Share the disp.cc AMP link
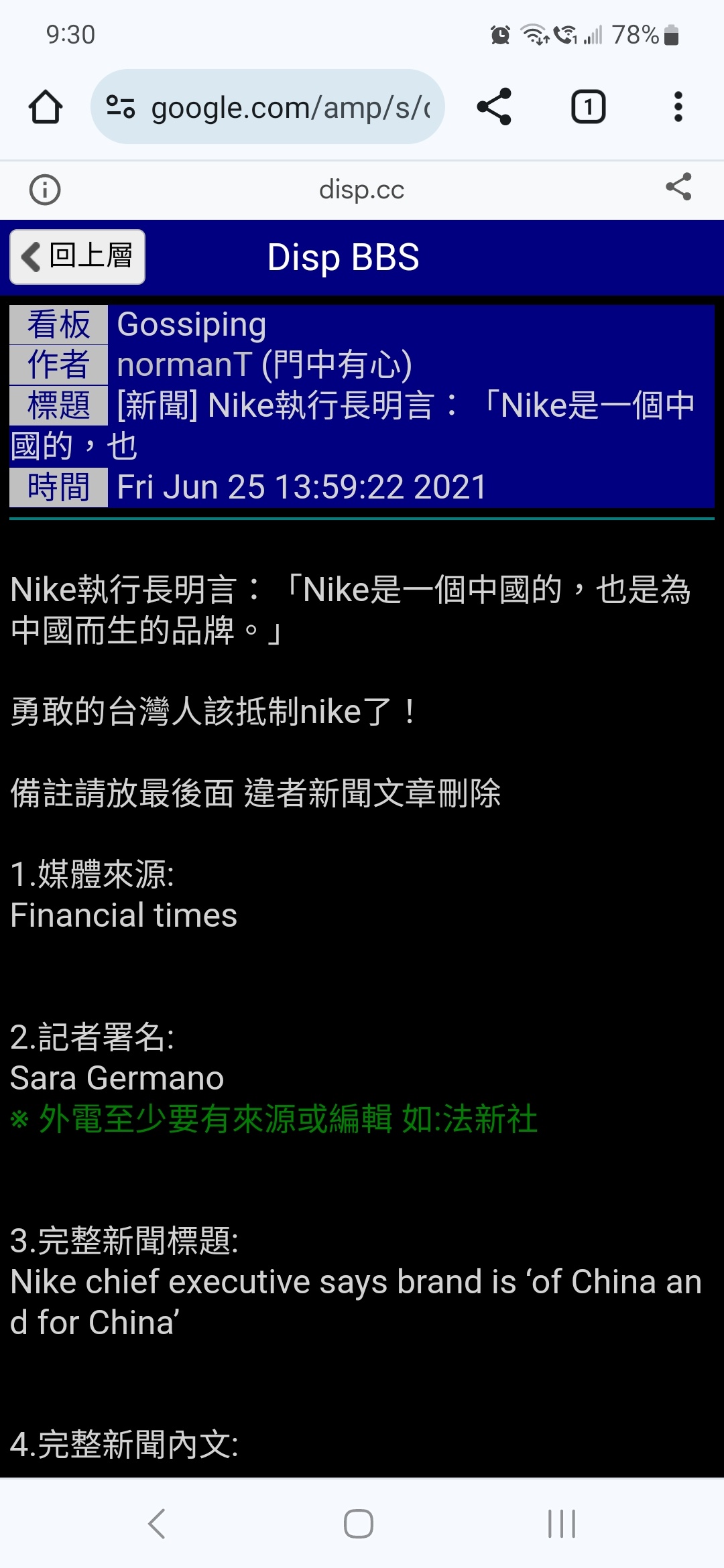This screenshot has height=1568, width=724. point(678,187)
